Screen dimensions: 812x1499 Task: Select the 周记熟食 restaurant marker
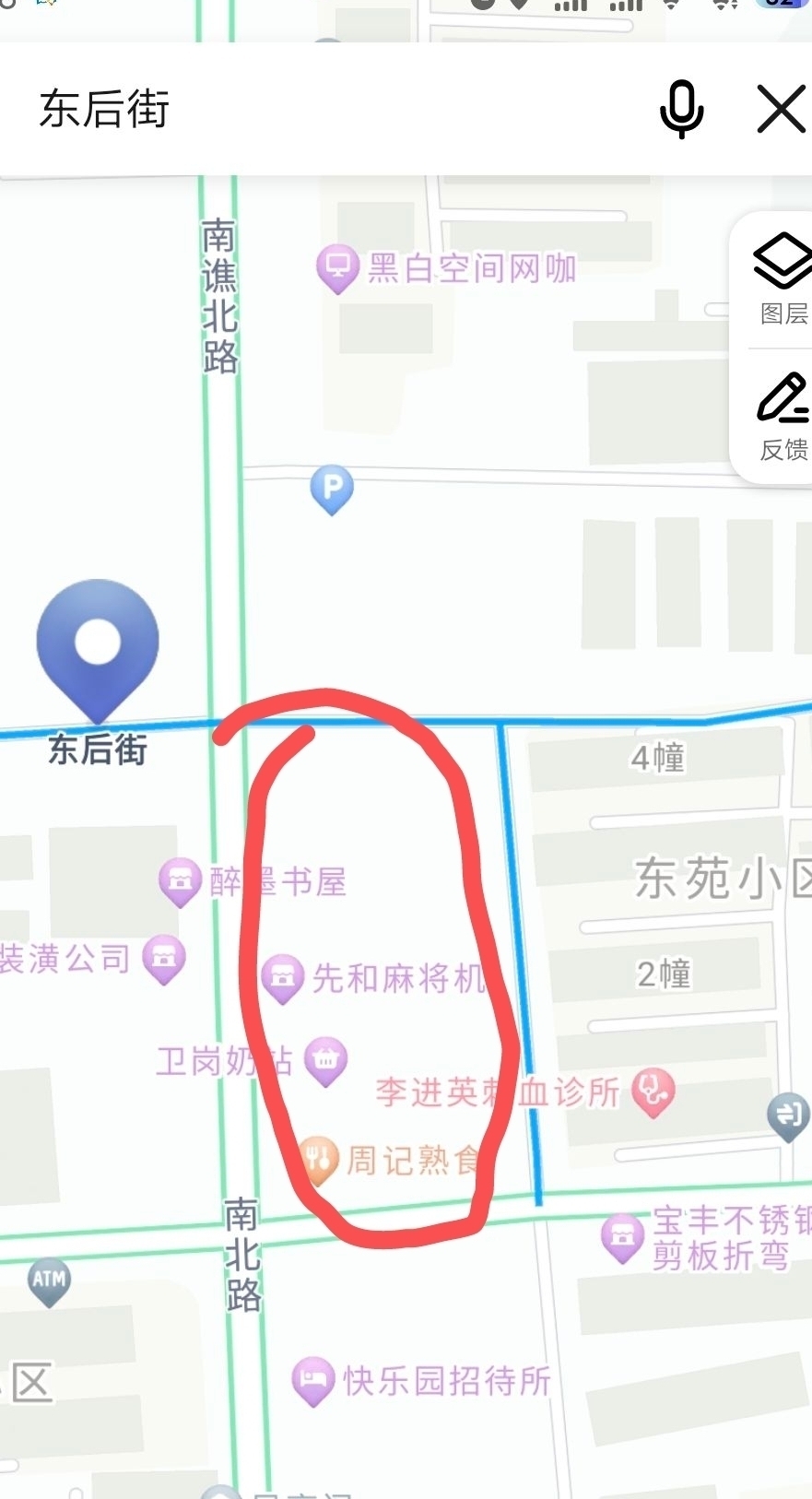tap(318, 1156)
